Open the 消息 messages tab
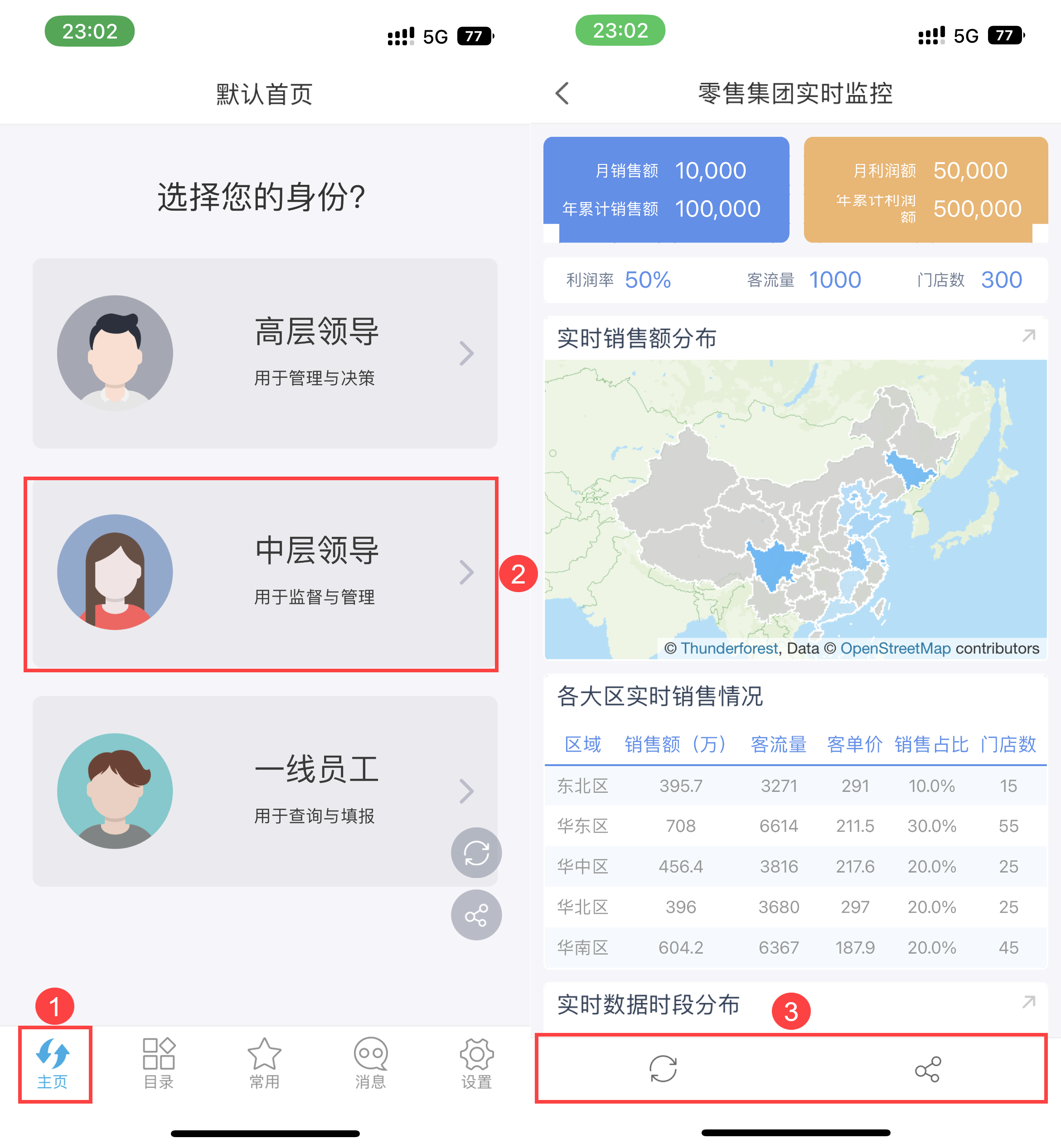This screenshot has width=1061, height=1148. pyautogui.click(x=370, y=1064)
